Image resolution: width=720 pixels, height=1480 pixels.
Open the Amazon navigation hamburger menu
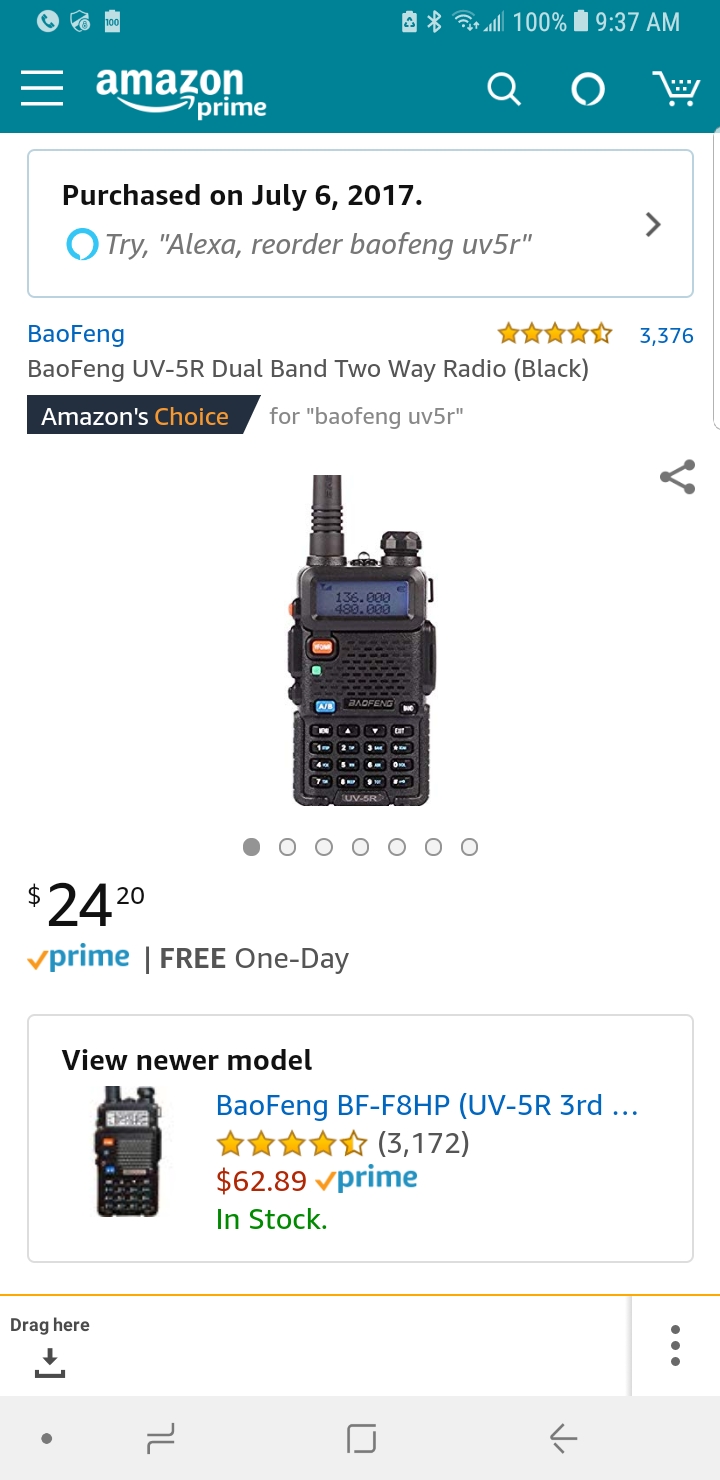coord(41,88)
